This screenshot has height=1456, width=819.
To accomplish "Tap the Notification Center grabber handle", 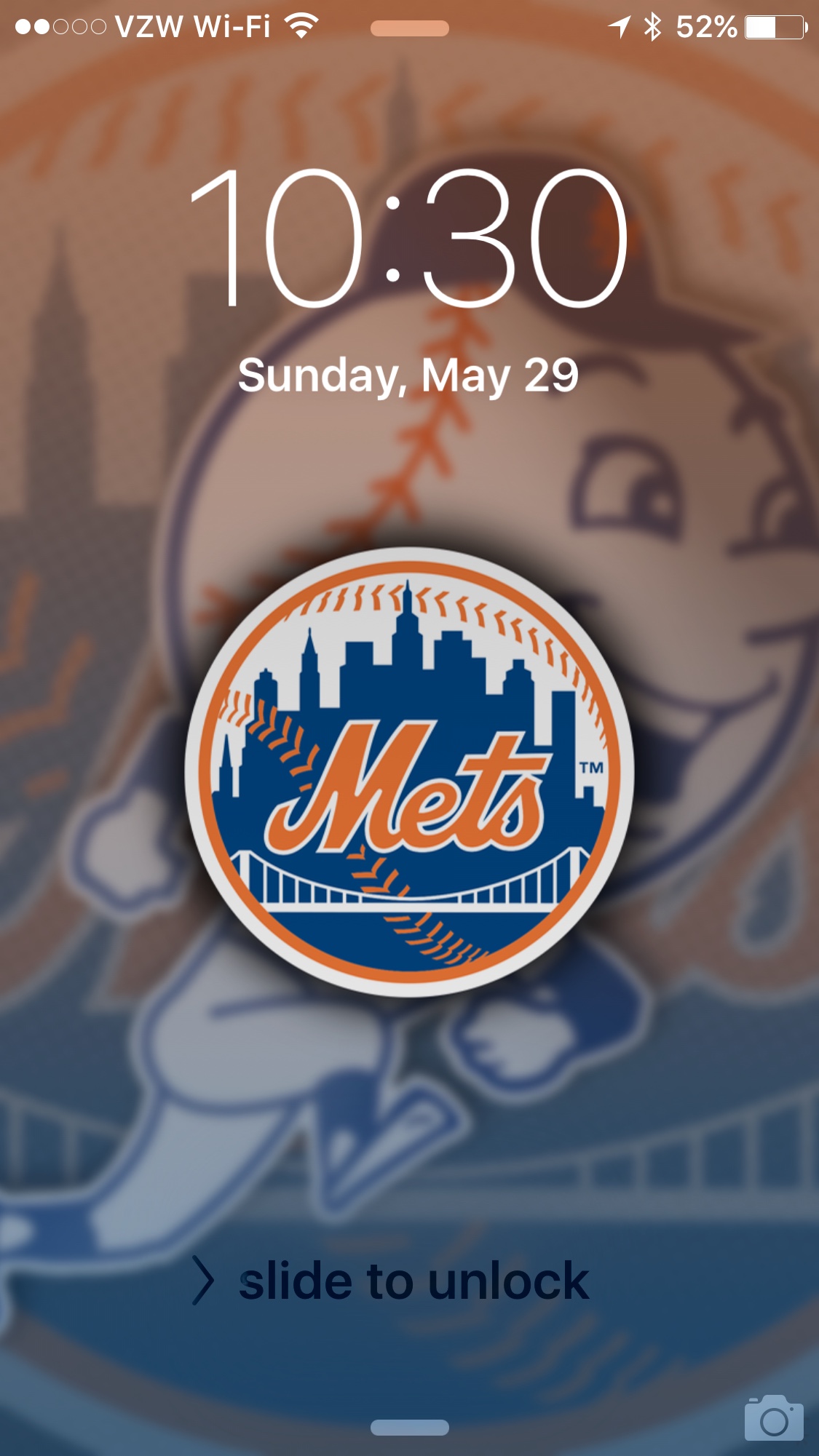I will tap(409, 28).
